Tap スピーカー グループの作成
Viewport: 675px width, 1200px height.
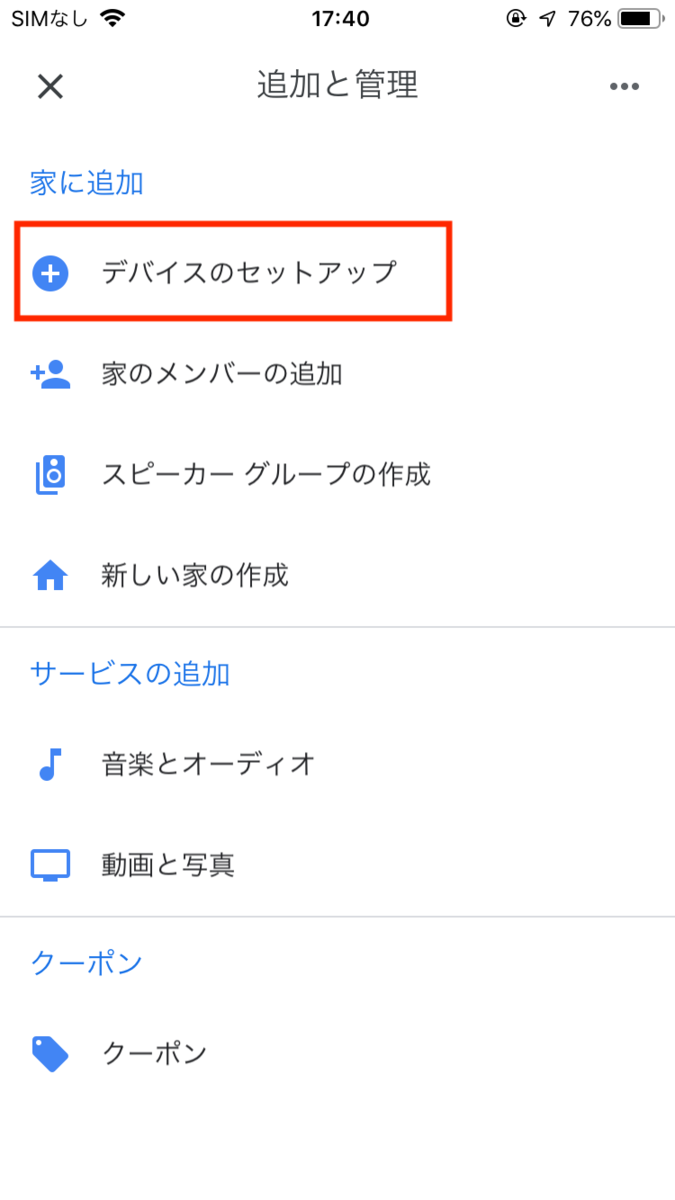coord(265,474)
